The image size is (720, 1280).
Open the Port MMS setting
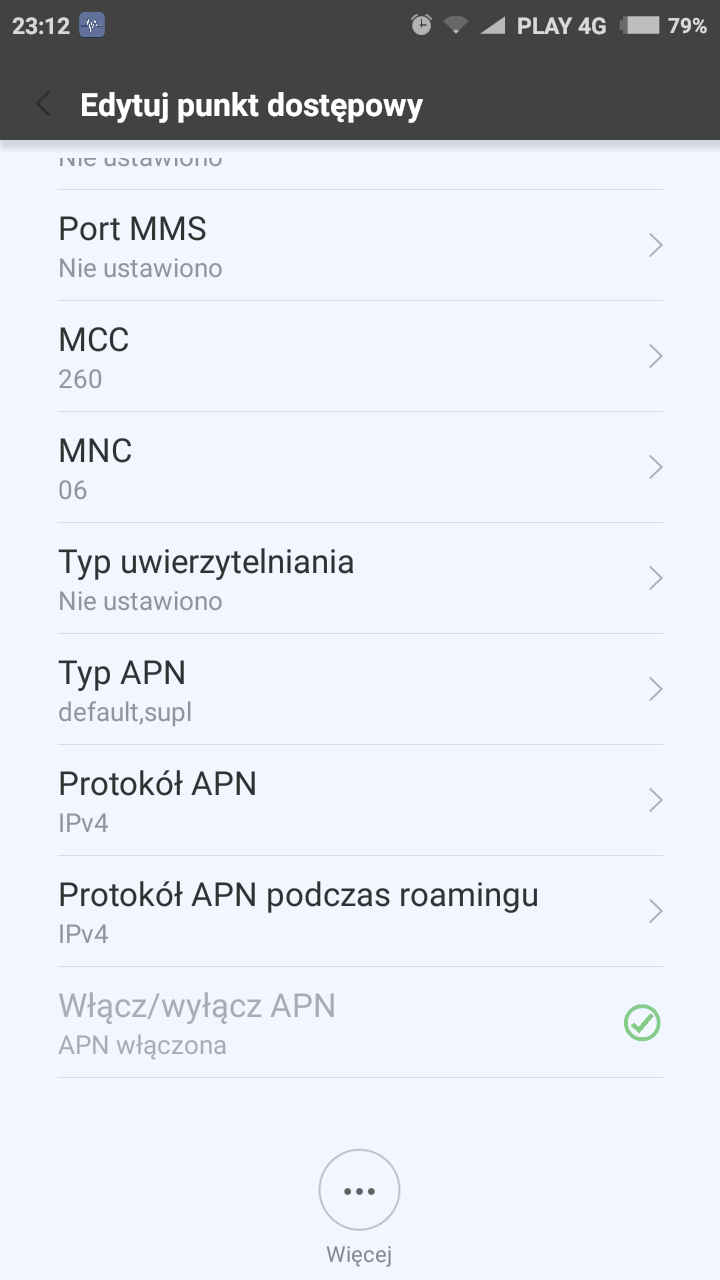point(360,246)
